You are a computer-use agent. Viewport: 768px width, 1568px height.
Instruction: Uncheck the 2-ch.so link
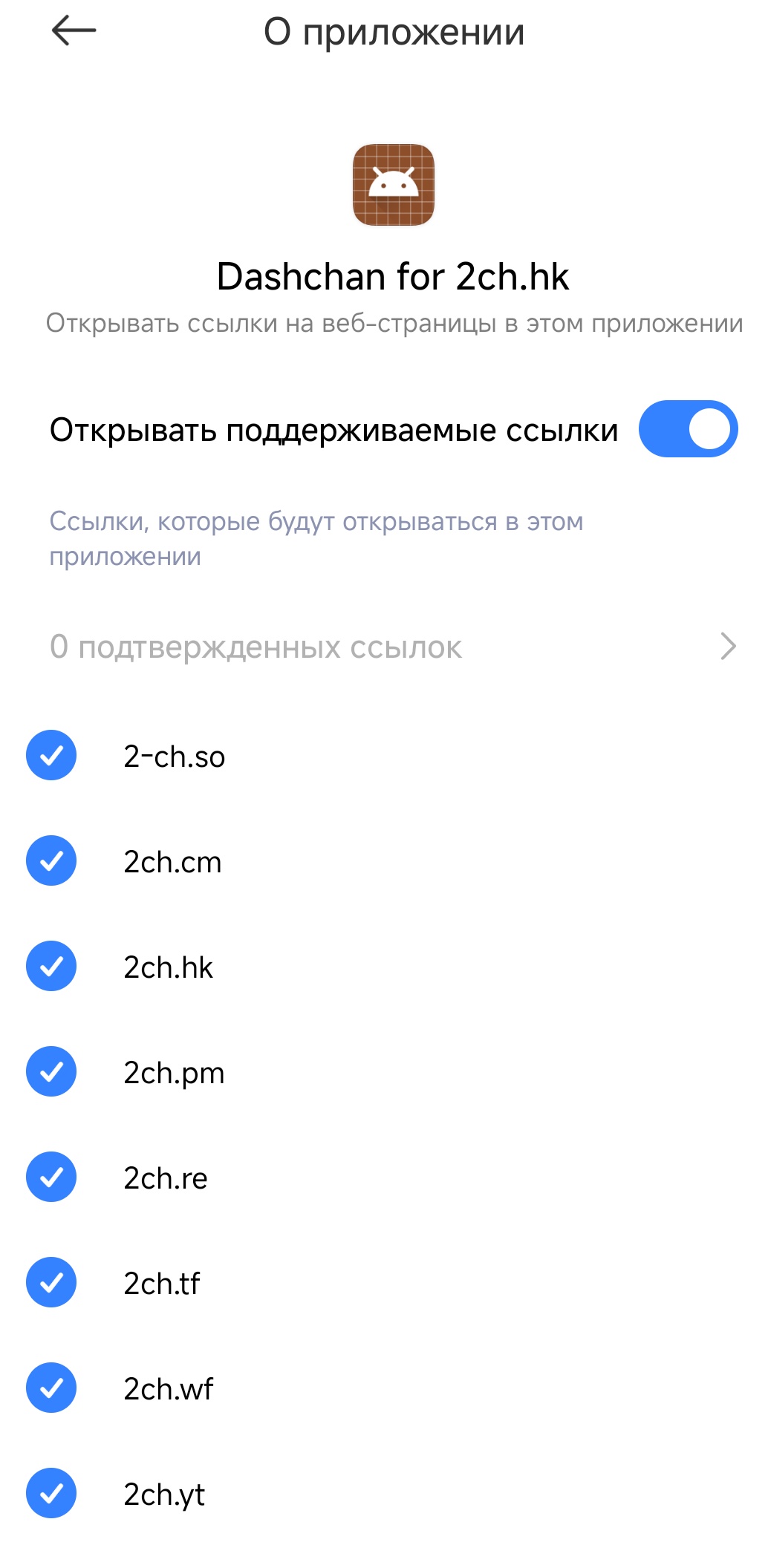click(x=51, y=756)
